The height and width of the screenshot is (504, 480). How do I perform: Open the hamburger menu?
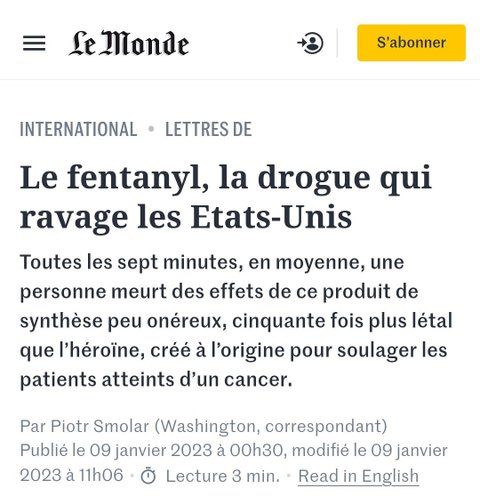tap(34, 43)
